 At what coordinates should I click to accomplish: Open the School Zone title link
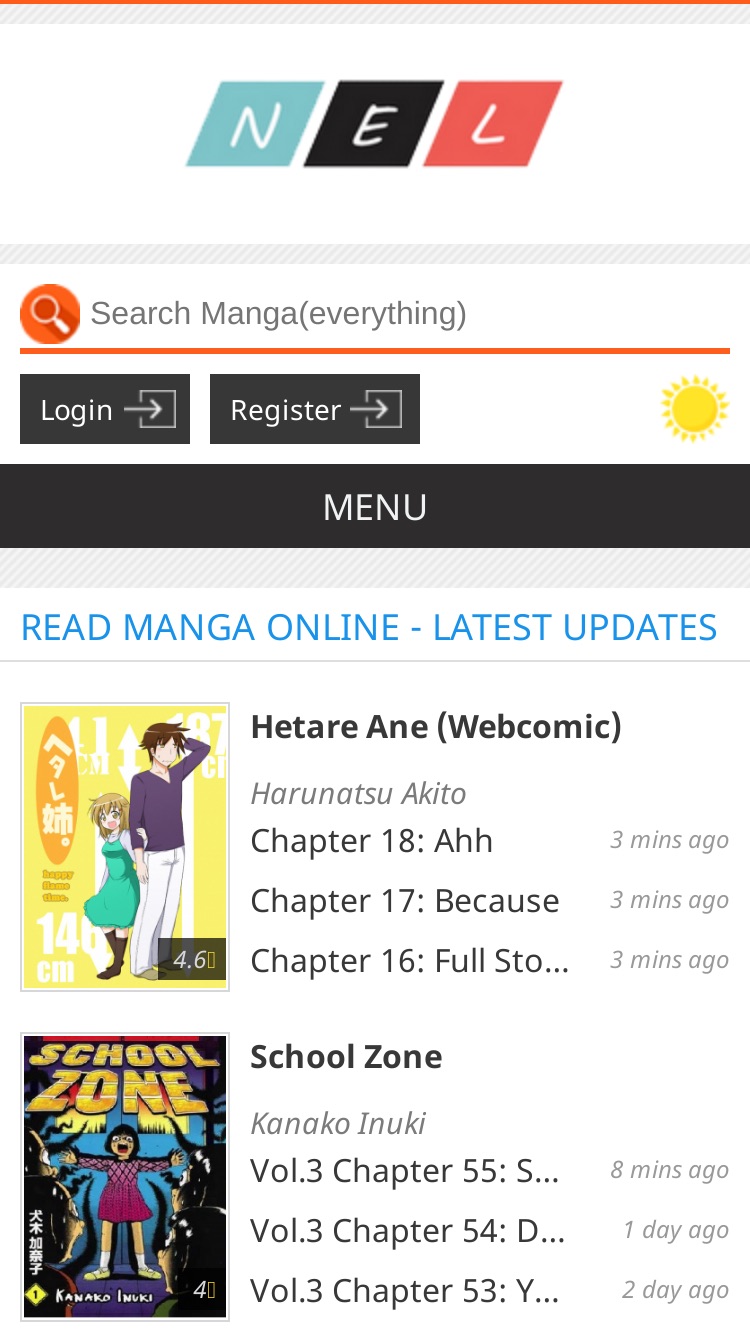[346, 1056]
